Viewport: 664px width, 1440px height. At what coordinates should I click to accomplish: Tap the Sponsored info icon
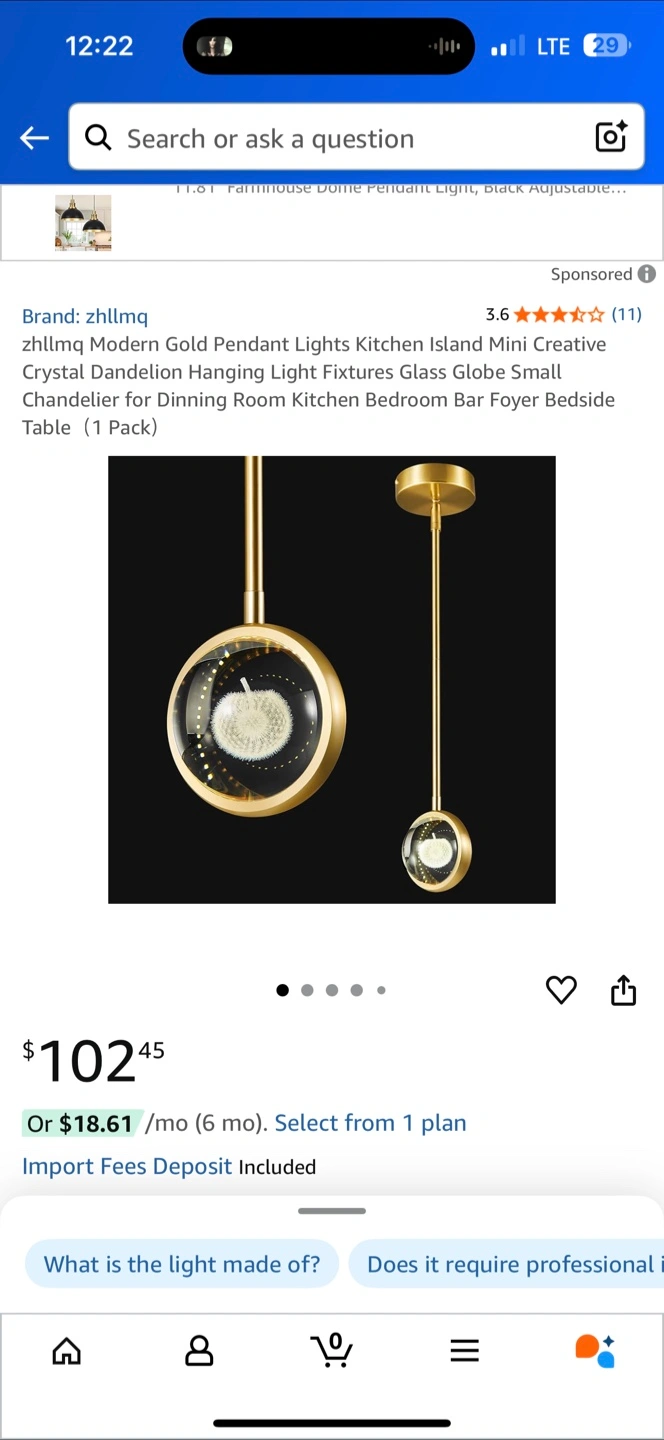point(647,274)
